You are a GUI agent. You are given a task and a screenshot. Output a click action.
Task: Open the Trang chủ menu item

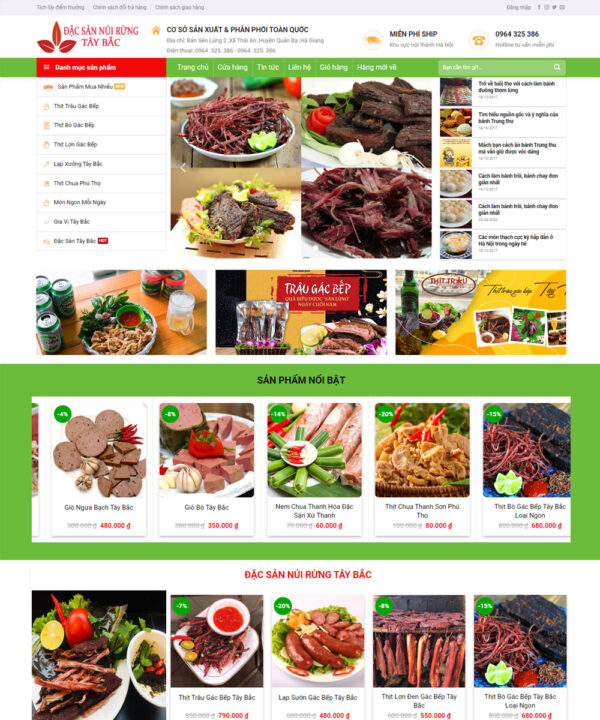192,67
